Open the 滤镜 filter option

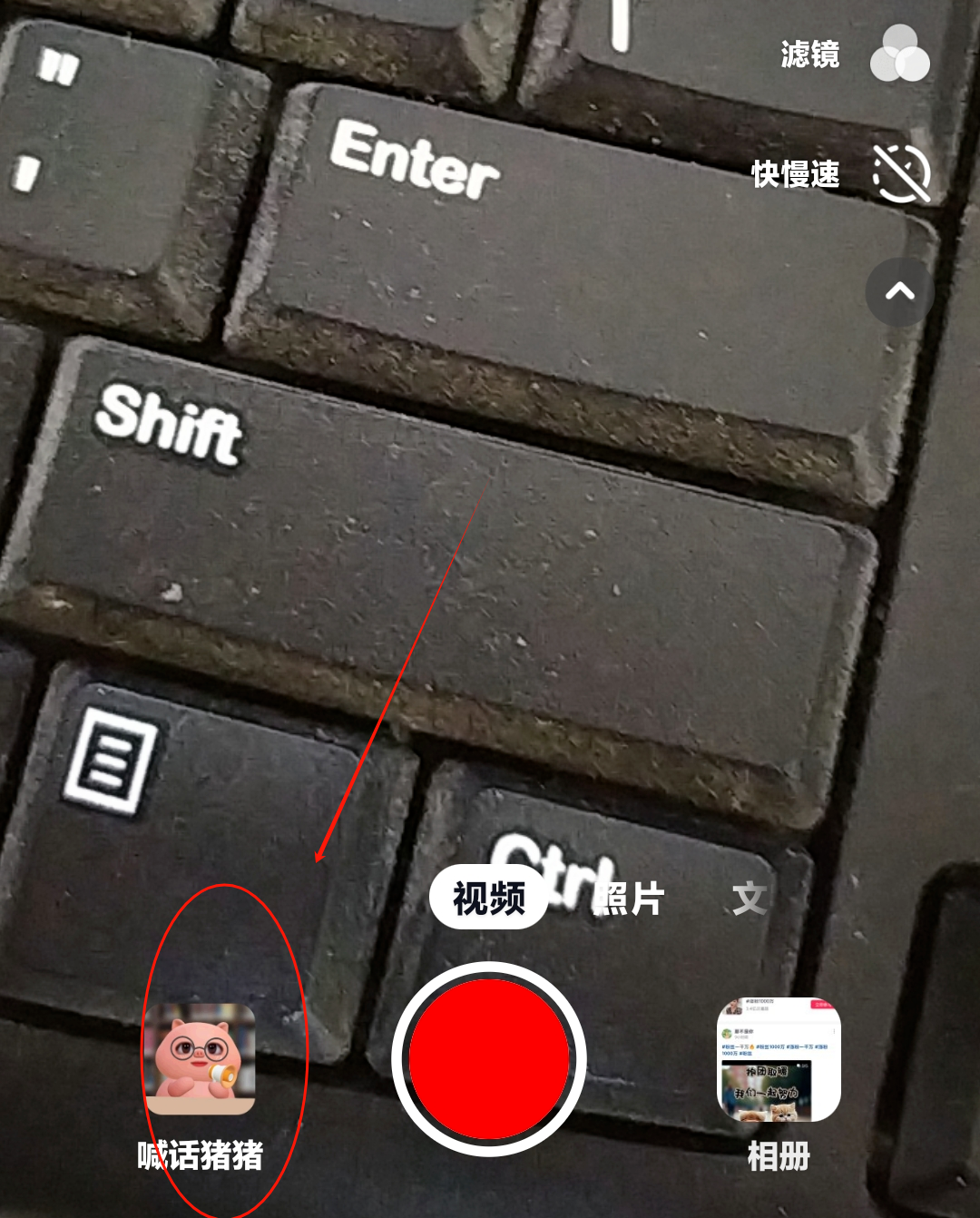click(898, 54)
